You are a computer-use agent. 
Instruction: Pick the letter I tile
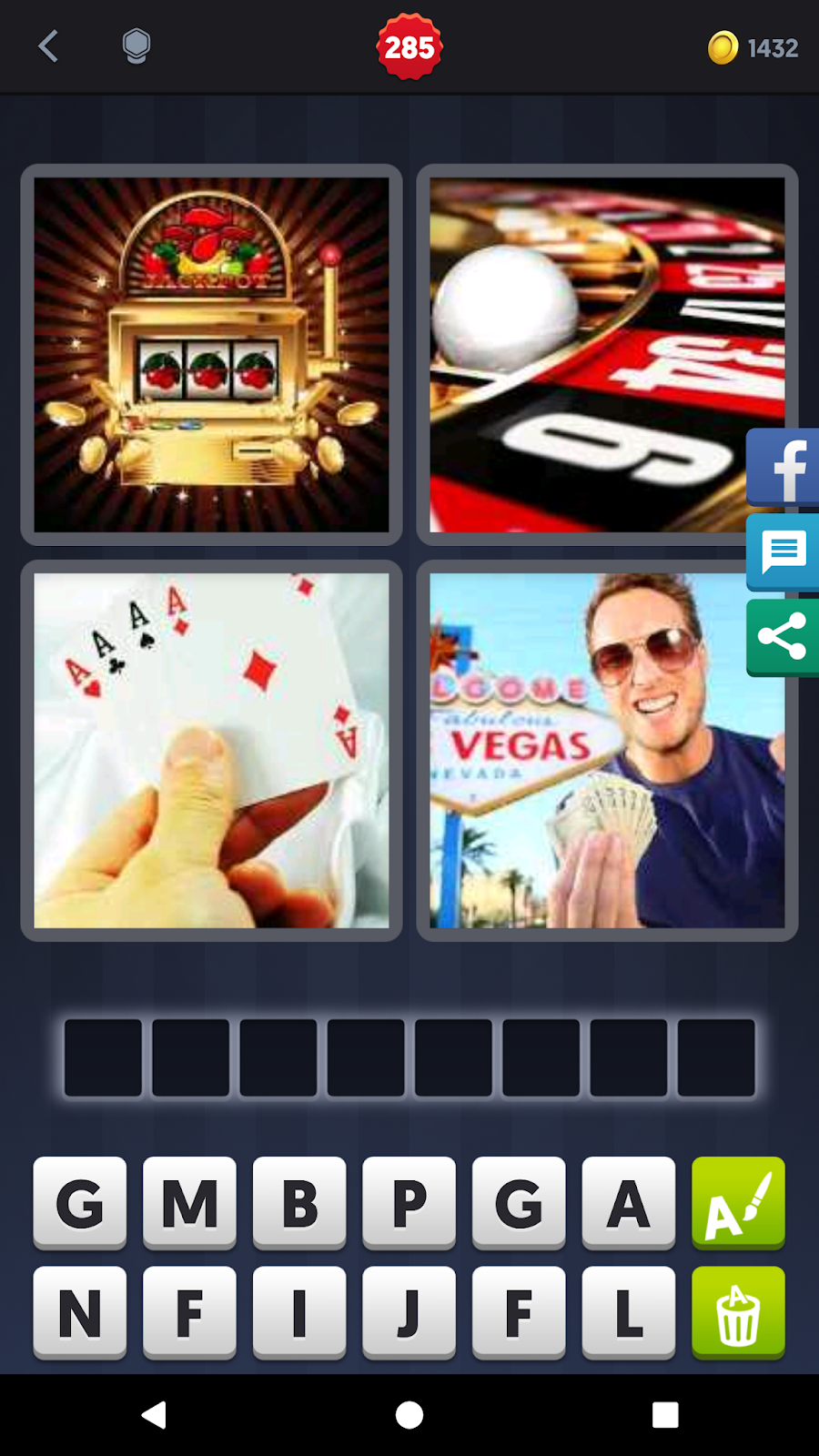tap(299, 1312)
